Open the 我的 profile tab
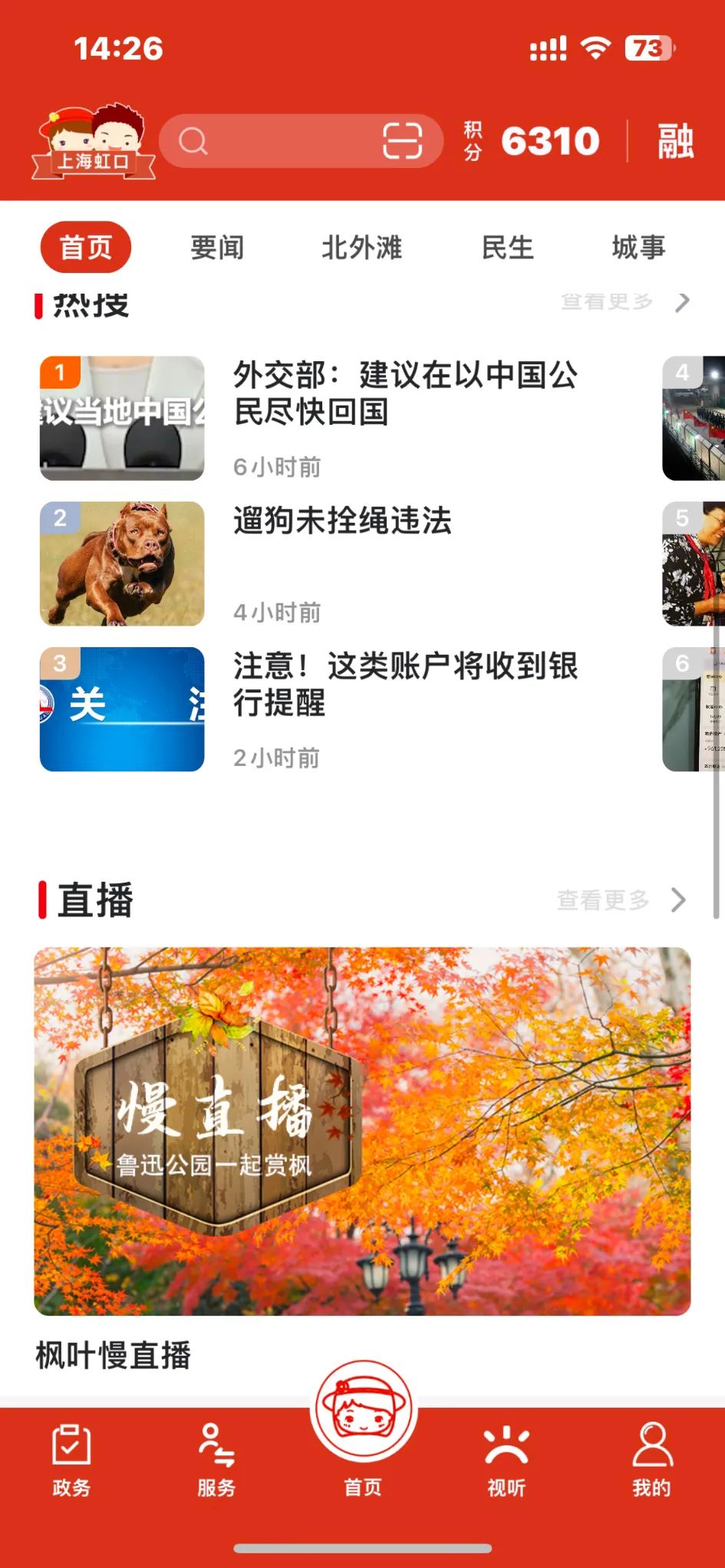This screenshot has width=725, height=1568. coord(651,1461)
